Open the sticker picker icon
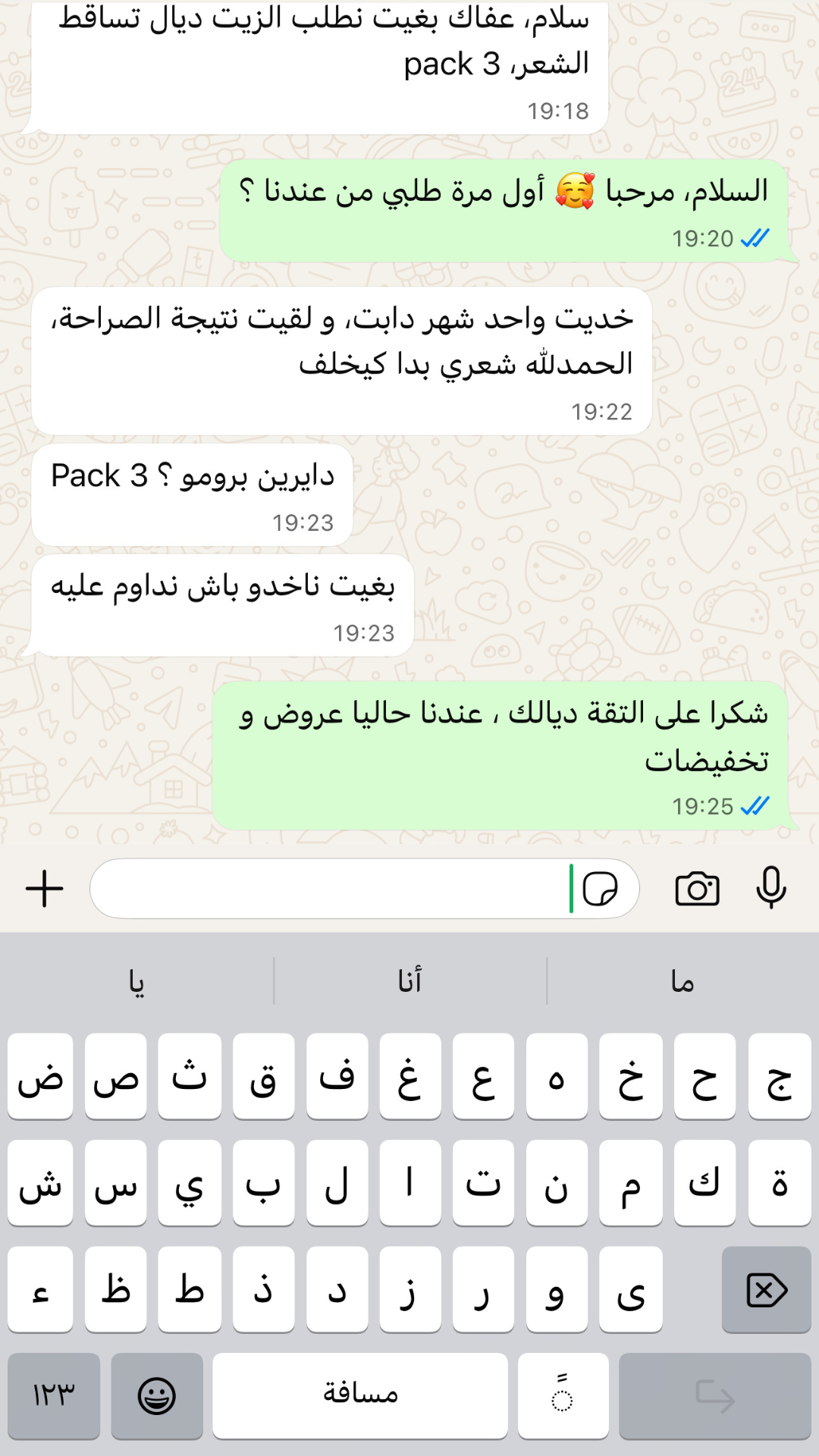 [x=600, y=889]
